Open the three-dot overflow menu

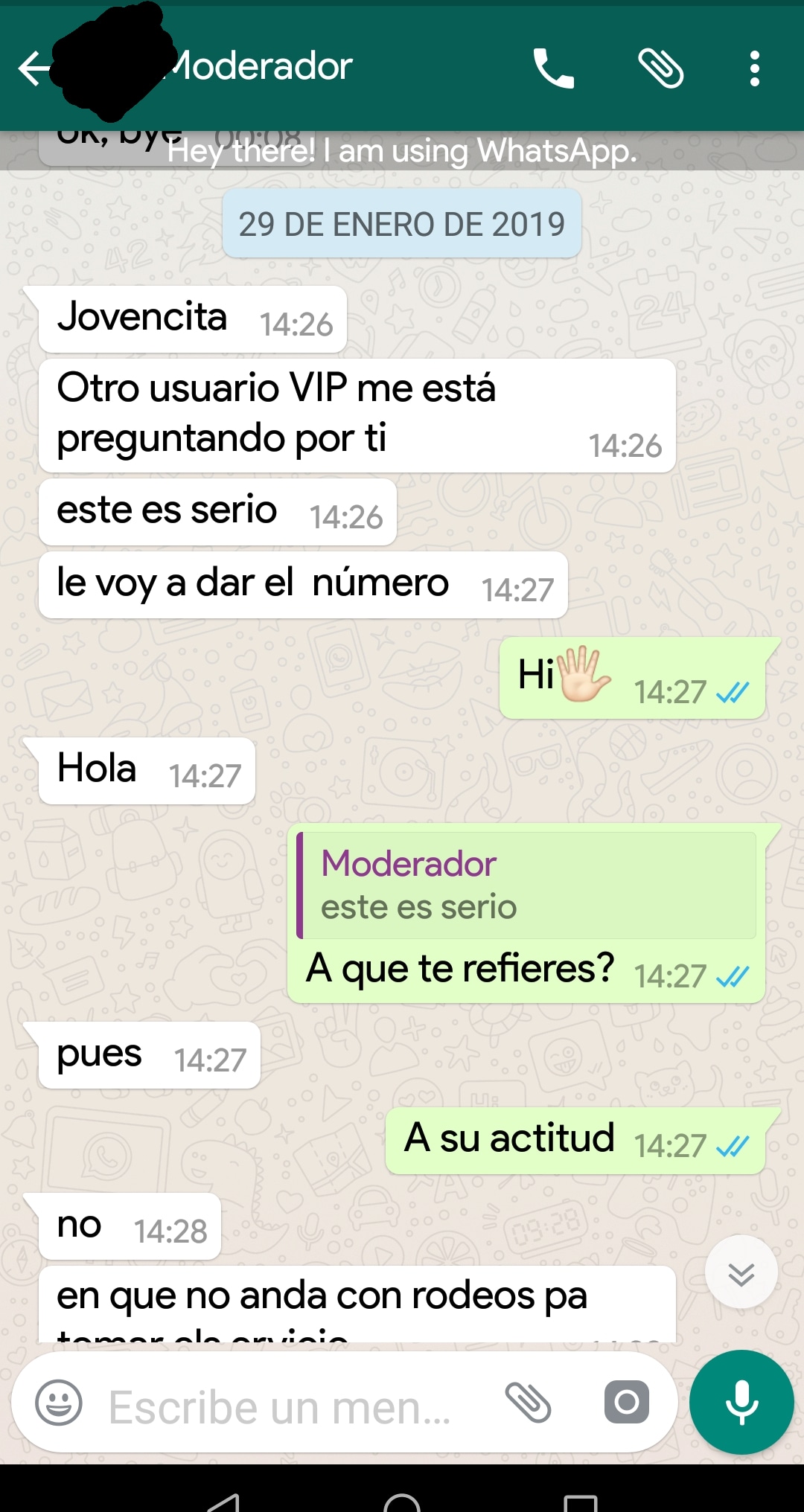pyautogui.click(x=754, y=69)
